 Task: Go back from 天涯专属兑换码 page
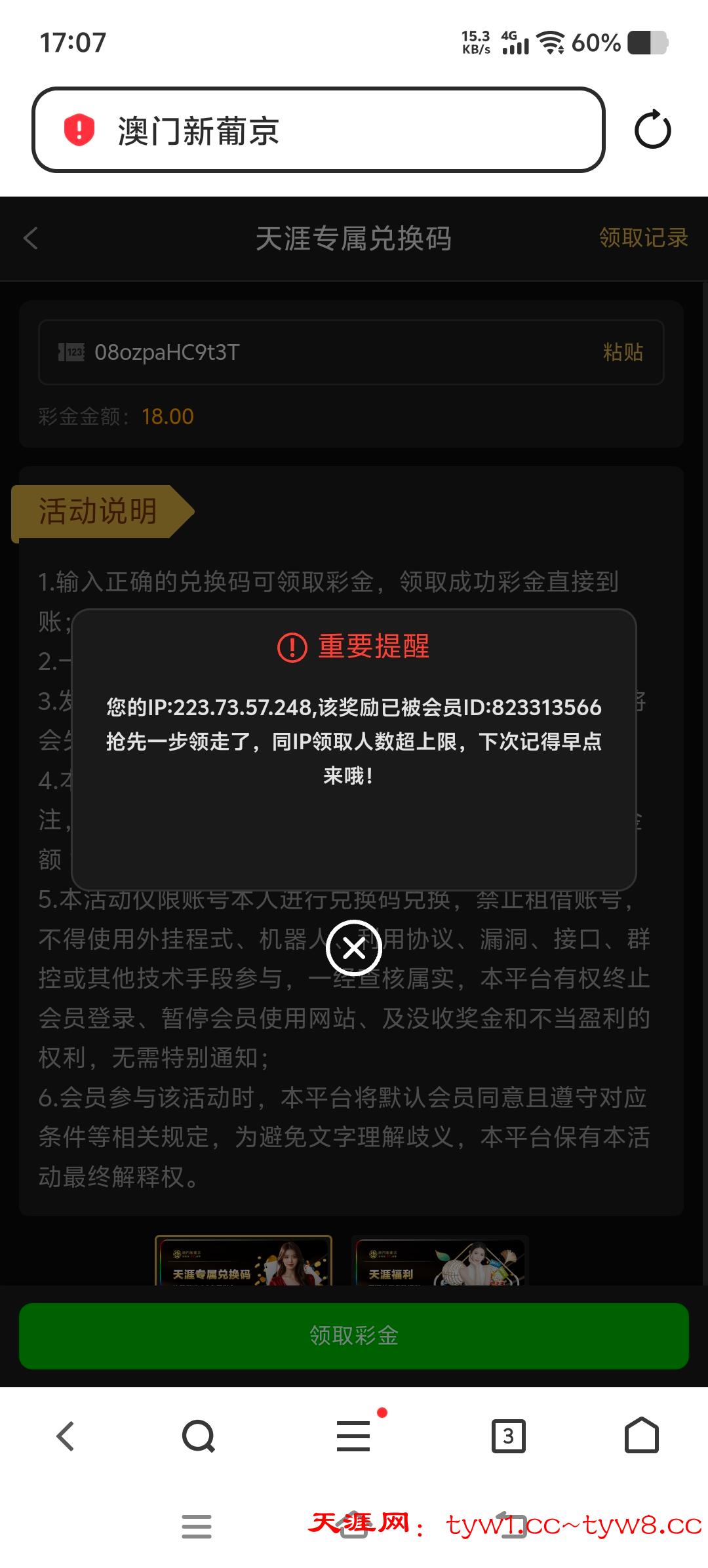point(31,238)
